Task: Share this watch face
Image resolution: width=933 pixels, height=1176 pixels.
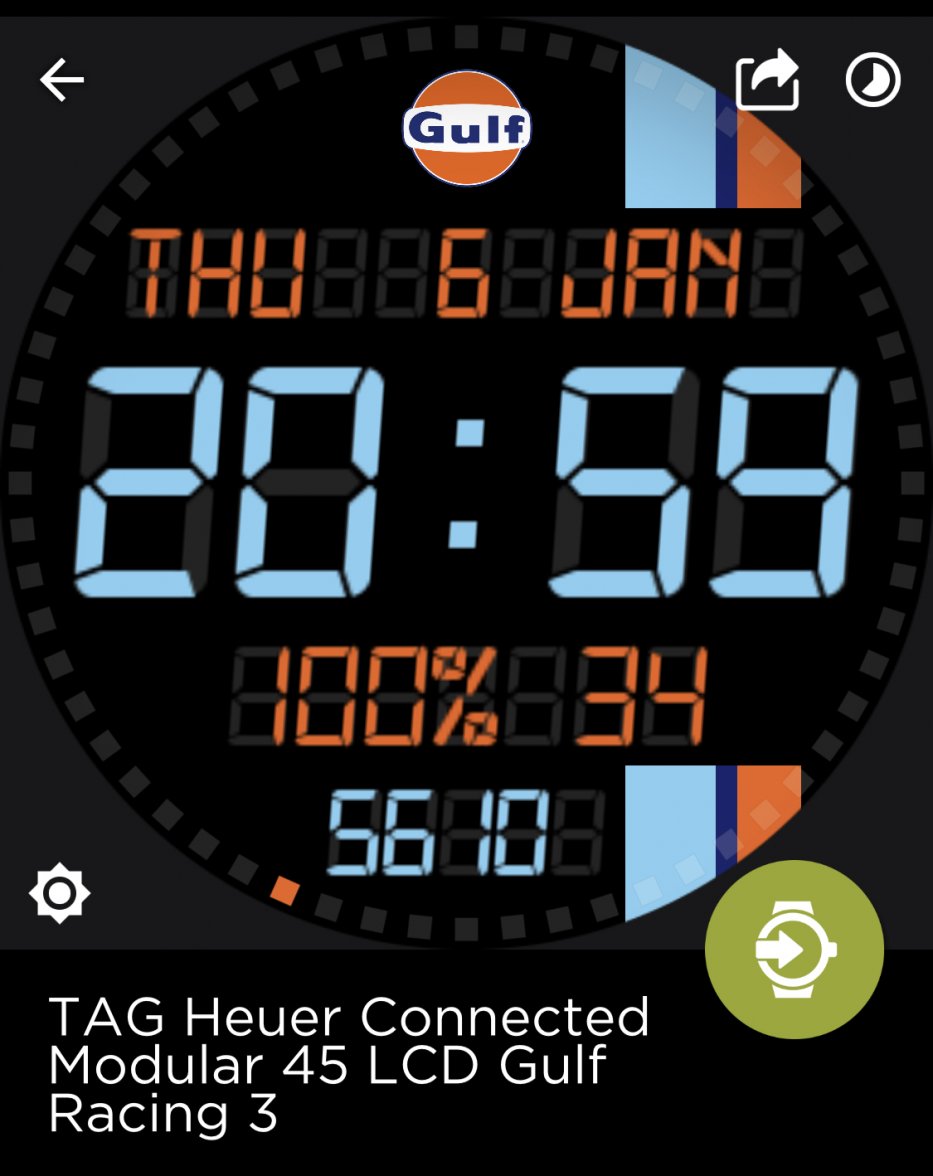Action: click(768, 80)
